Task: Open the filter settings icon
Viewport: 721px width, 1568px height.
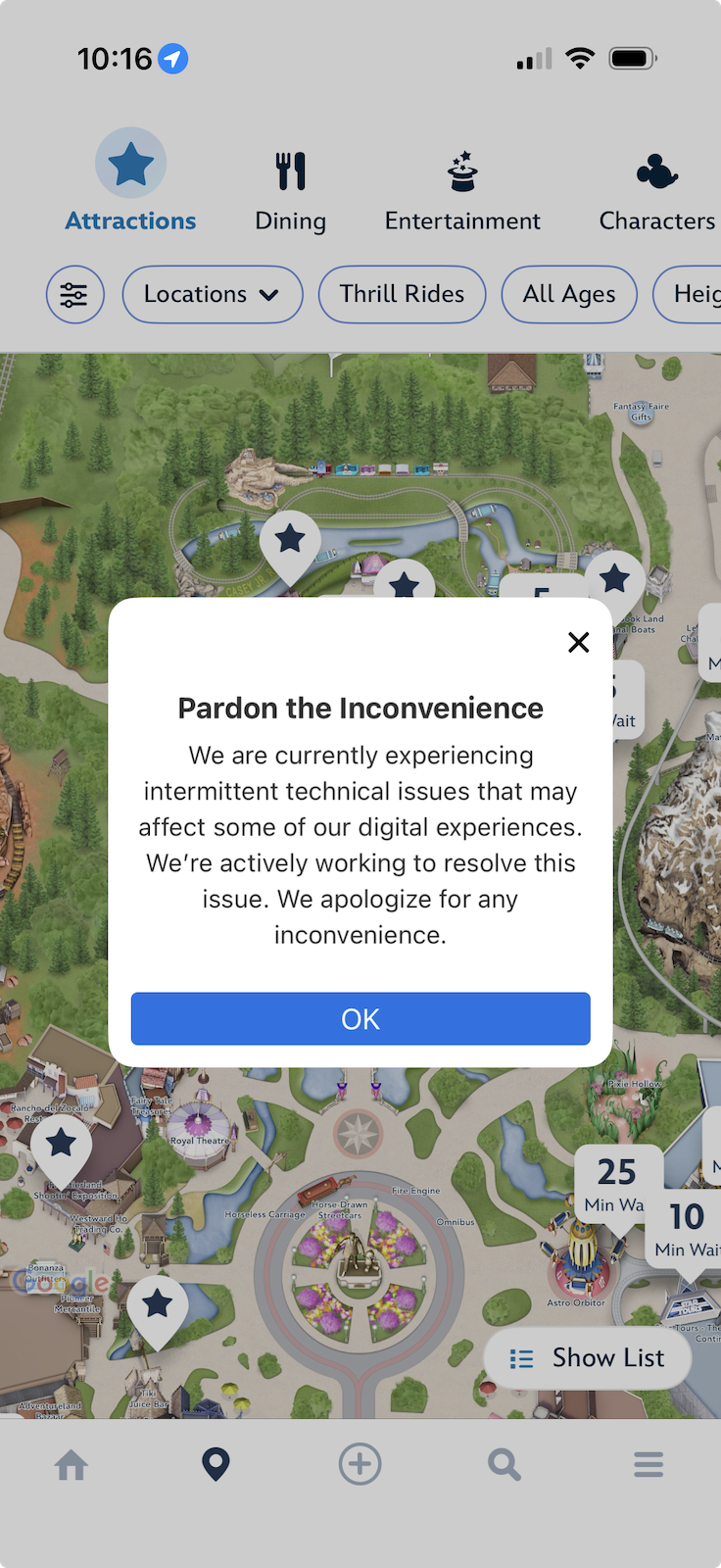Action: click(x=75, y=294)
